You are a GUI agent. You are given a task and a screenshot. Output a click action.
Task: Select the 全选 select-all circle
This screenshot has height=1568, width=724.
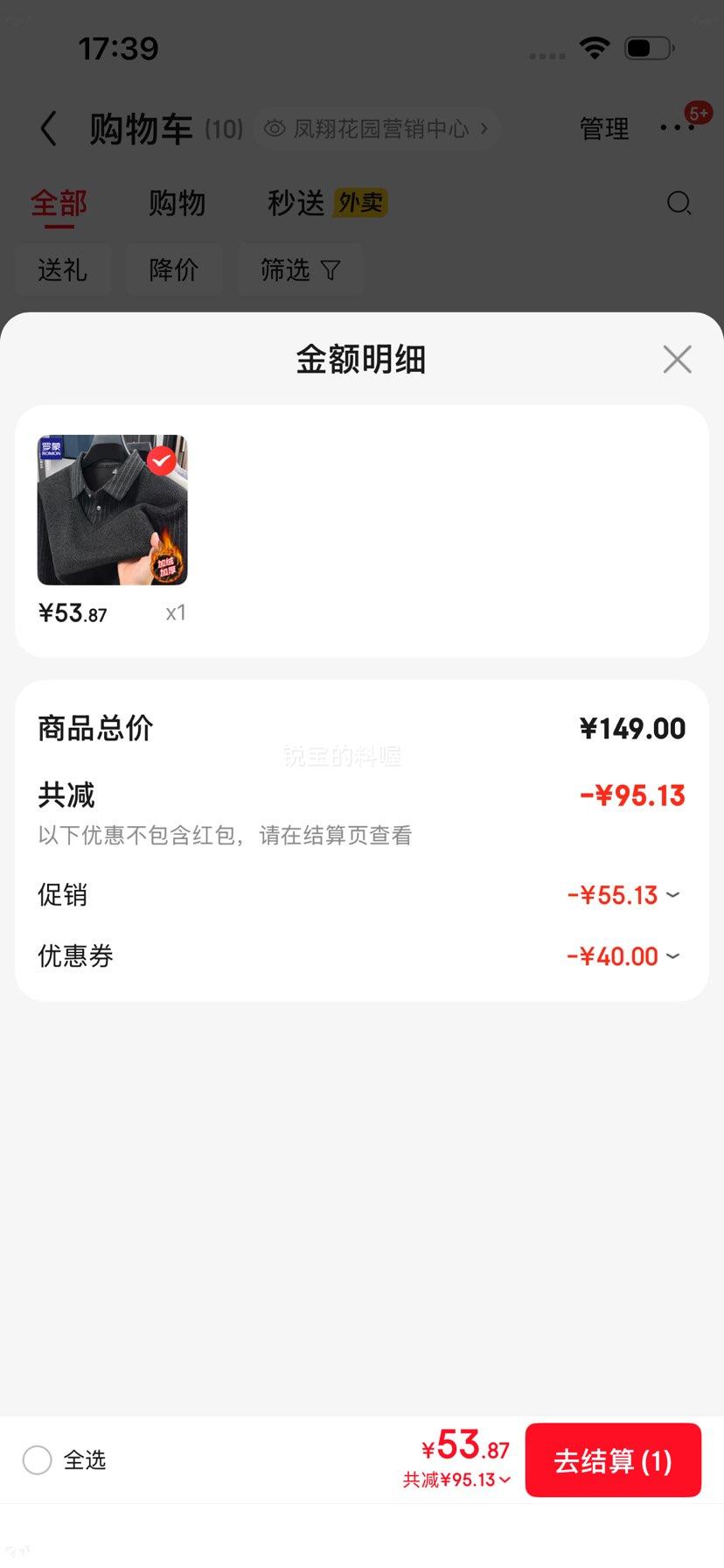coord(38,1459)
